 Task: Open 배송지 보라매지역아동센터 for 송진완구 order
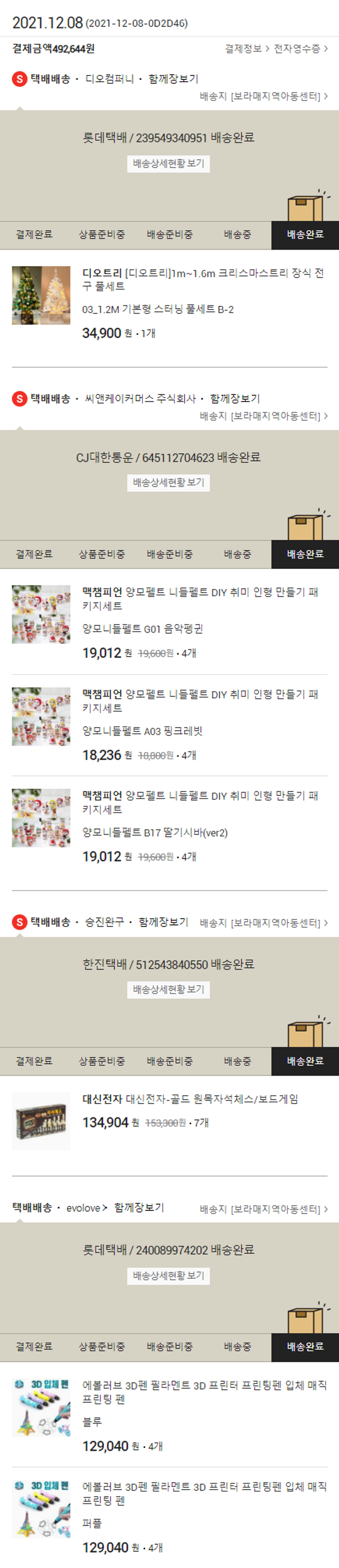264,923
